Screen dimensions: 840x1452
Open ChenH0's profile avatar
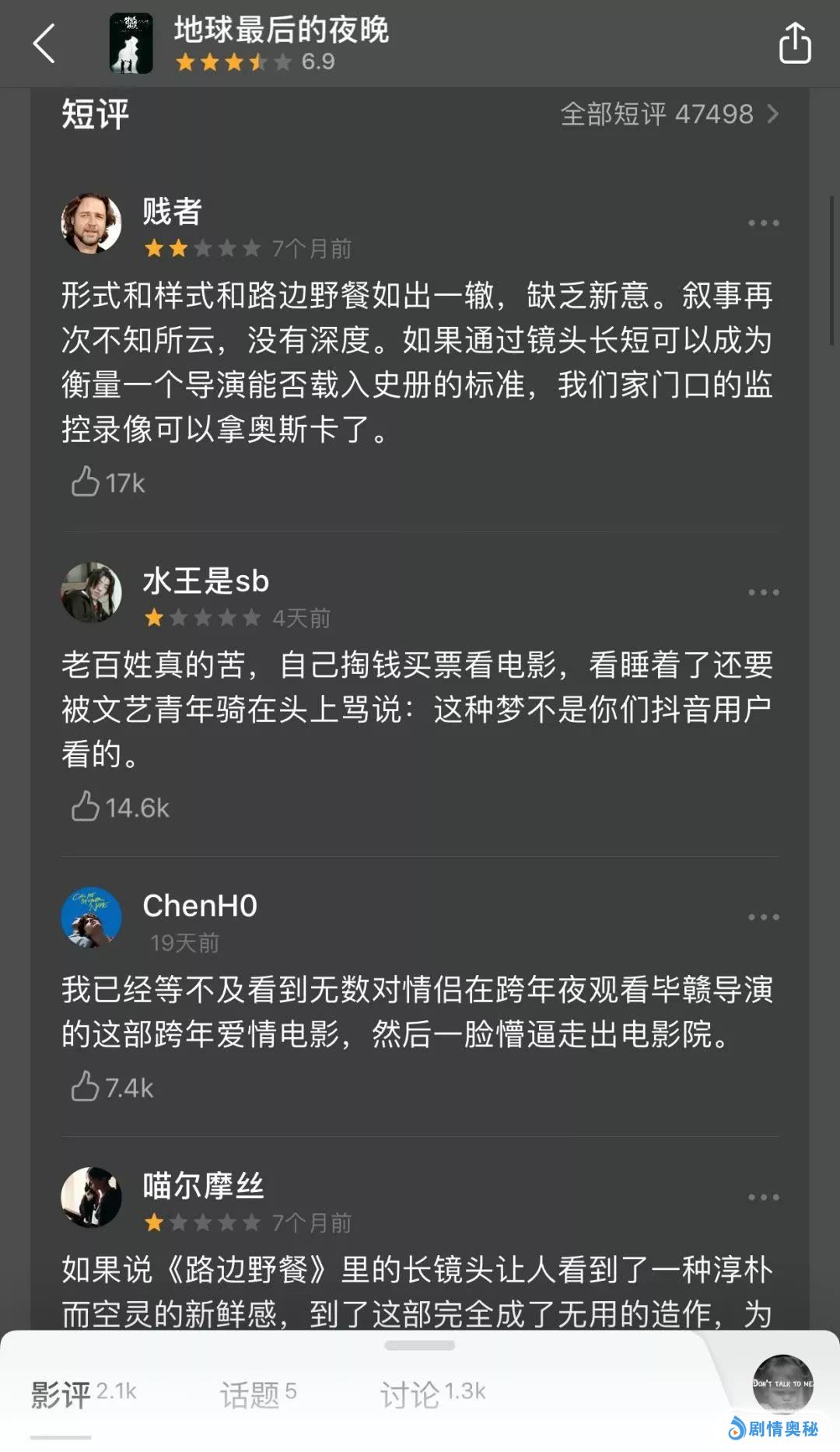[92, 917]
